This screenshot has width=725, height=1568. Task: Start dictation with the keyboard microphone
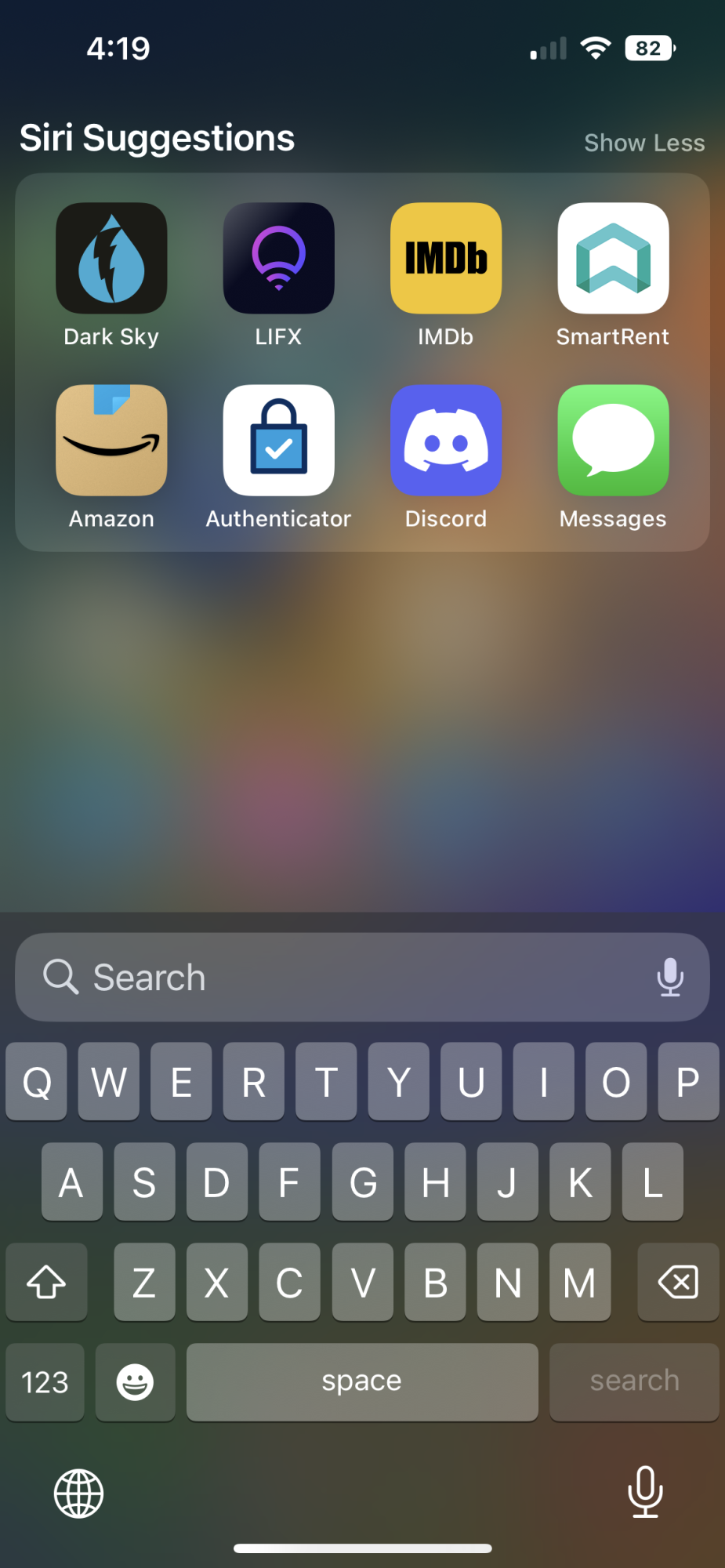[645, 1492]
